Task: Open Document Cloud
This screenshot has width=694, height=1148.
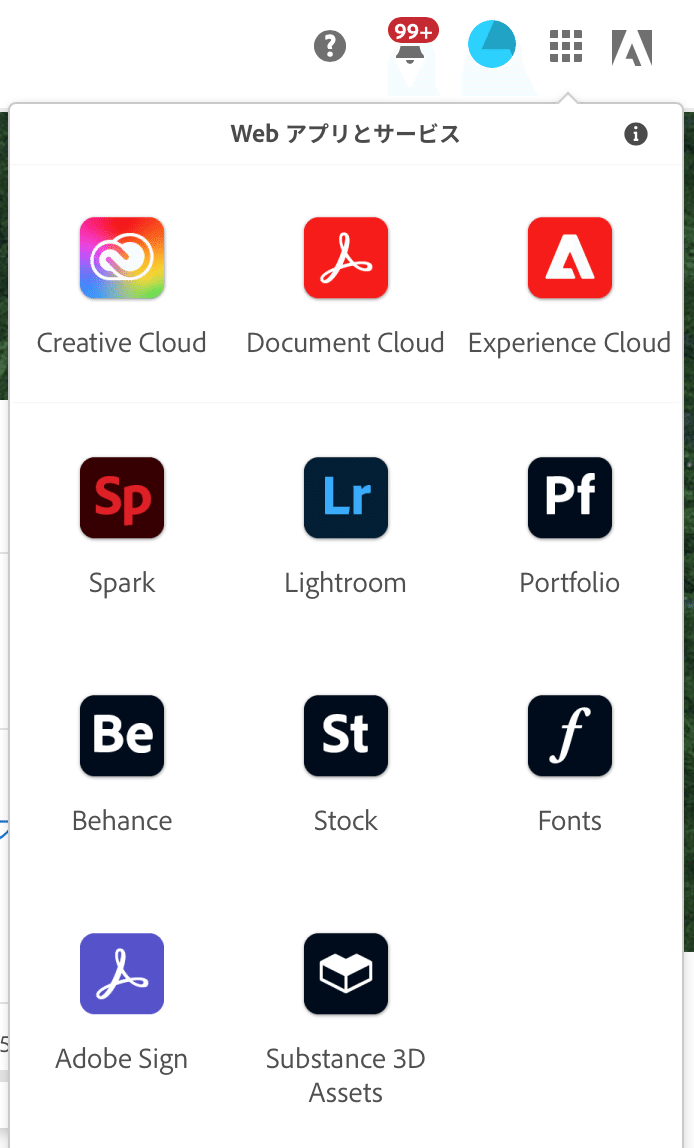Action: 346,259
